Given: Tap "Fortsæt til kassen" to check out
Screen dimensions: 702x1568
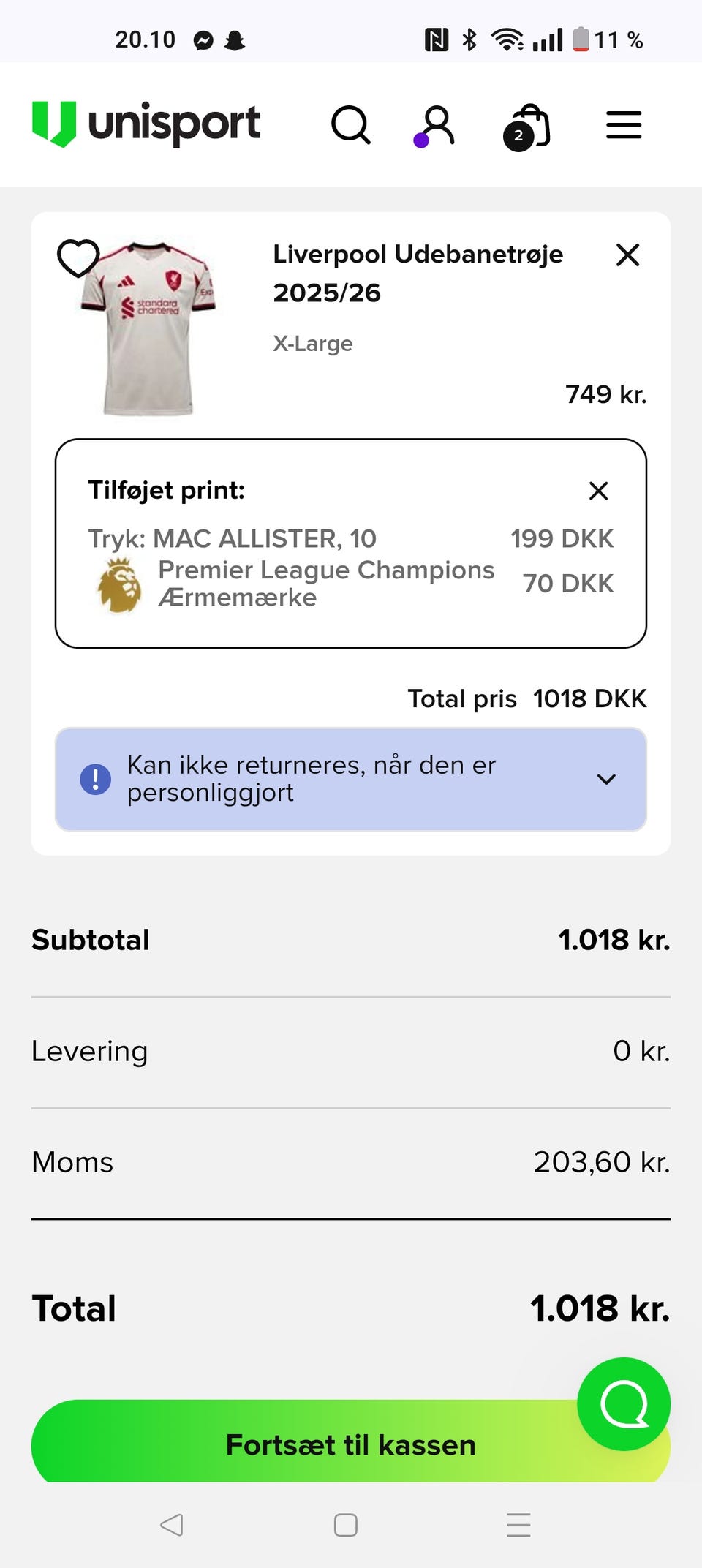Looking at the screenshot, I should click(307, 1444).
